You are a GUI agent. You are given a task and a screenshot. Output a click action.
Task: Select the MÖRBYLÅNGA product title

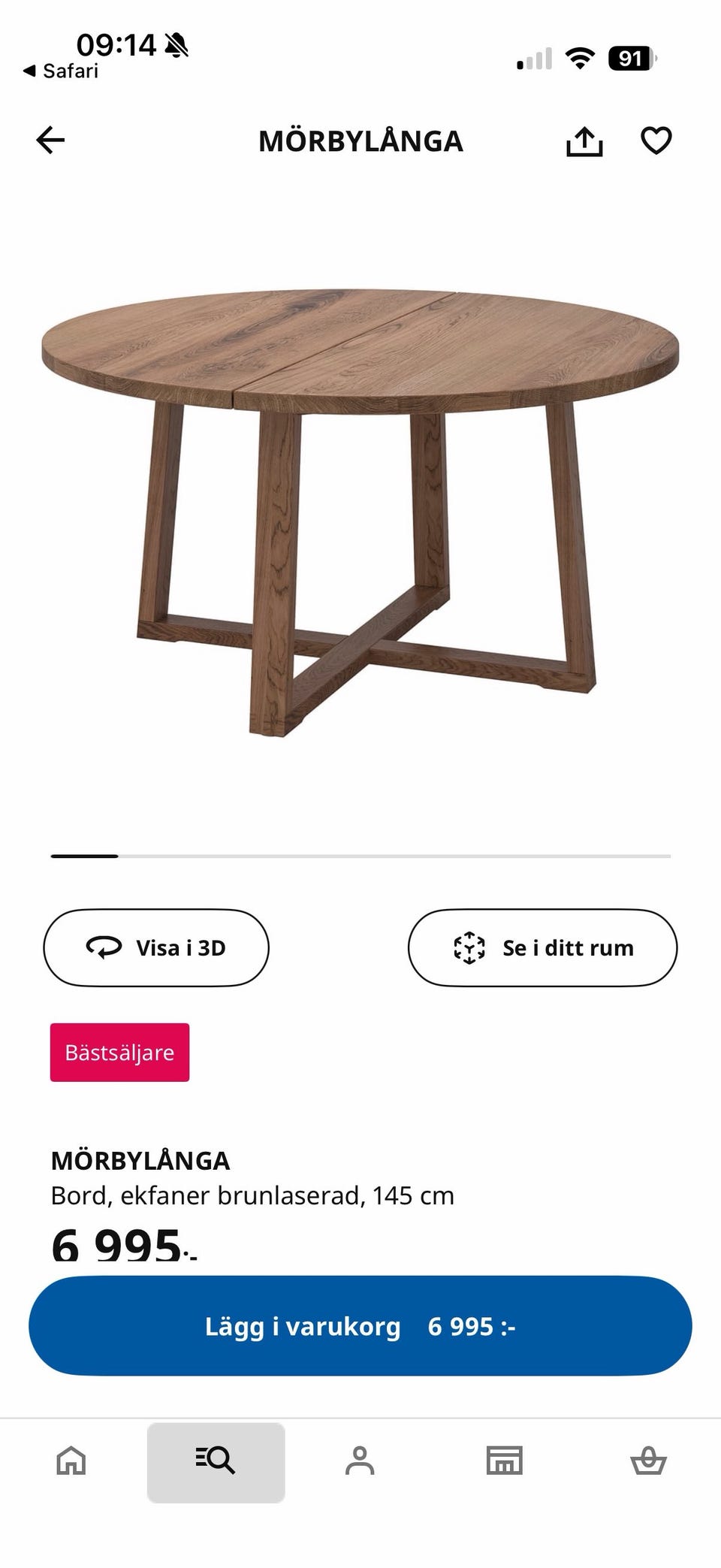coord(141,1159)
